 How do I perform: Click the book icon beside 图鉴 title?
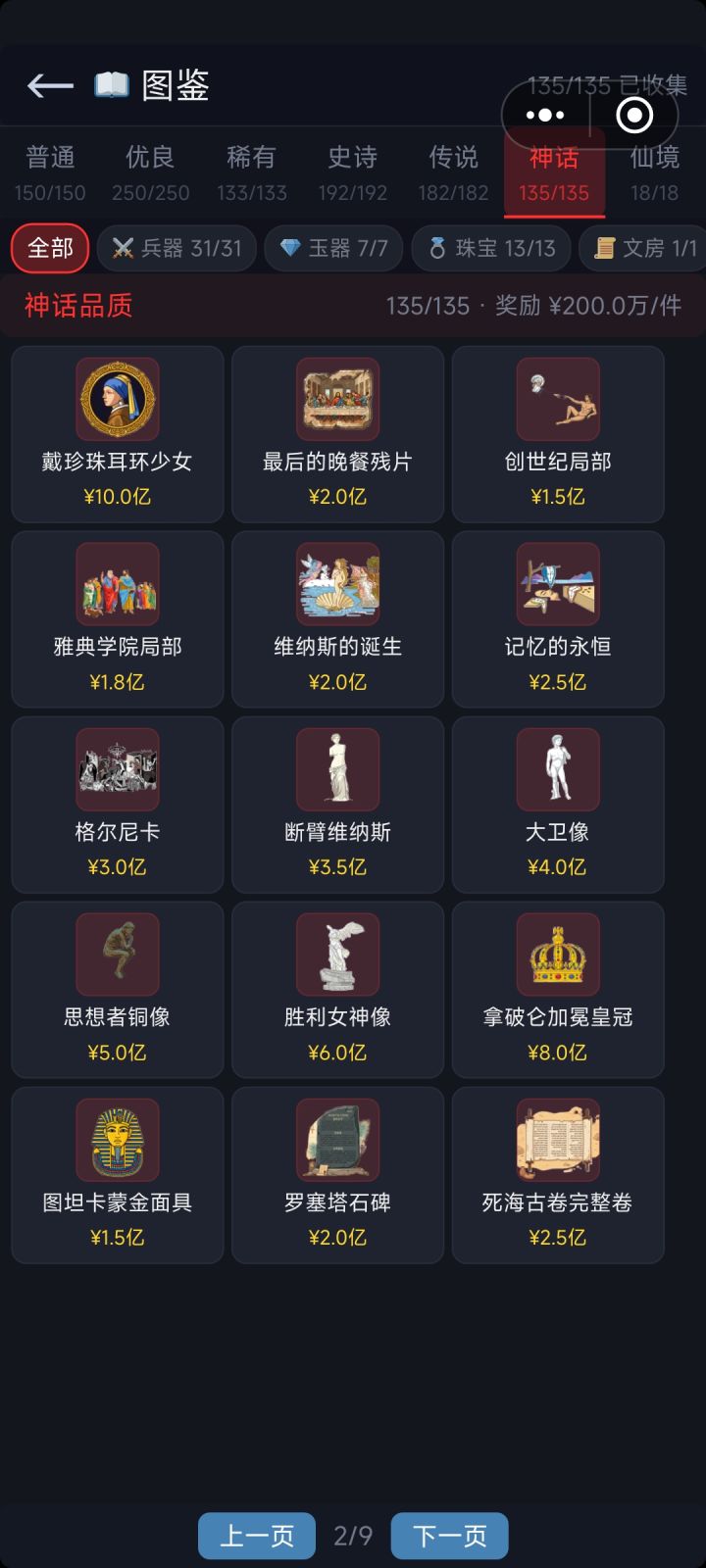click(108, 85)
